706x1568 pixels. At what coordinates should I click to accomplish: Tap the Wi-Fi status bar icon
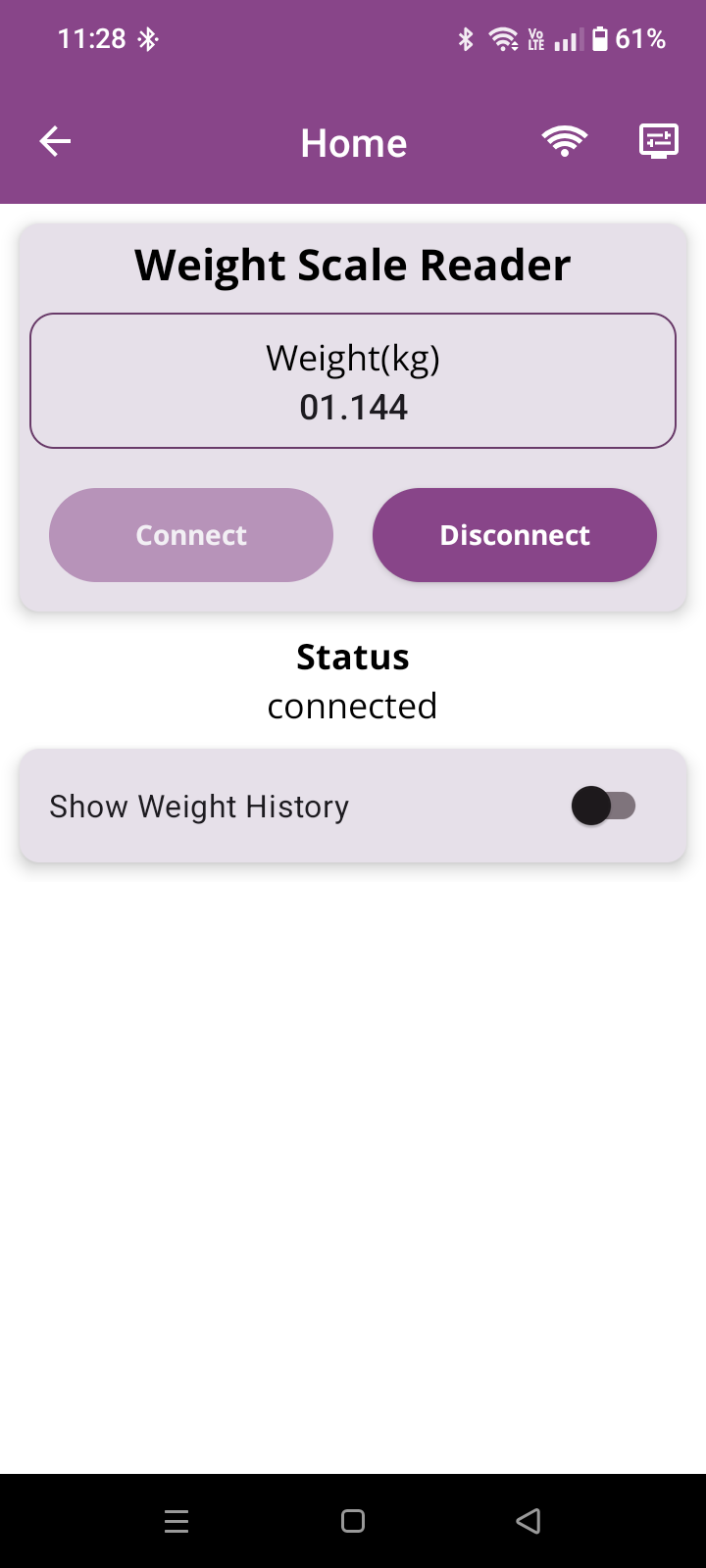(x=503, y=38)
